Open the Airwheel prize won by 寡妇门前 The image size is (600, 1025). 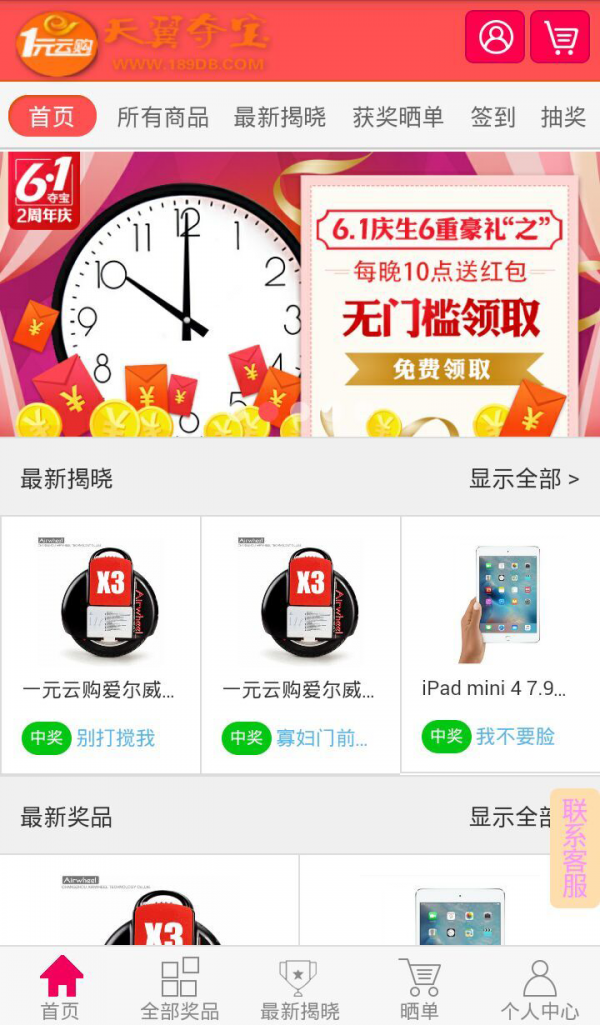pyautogui.click(x=300, y=644)
